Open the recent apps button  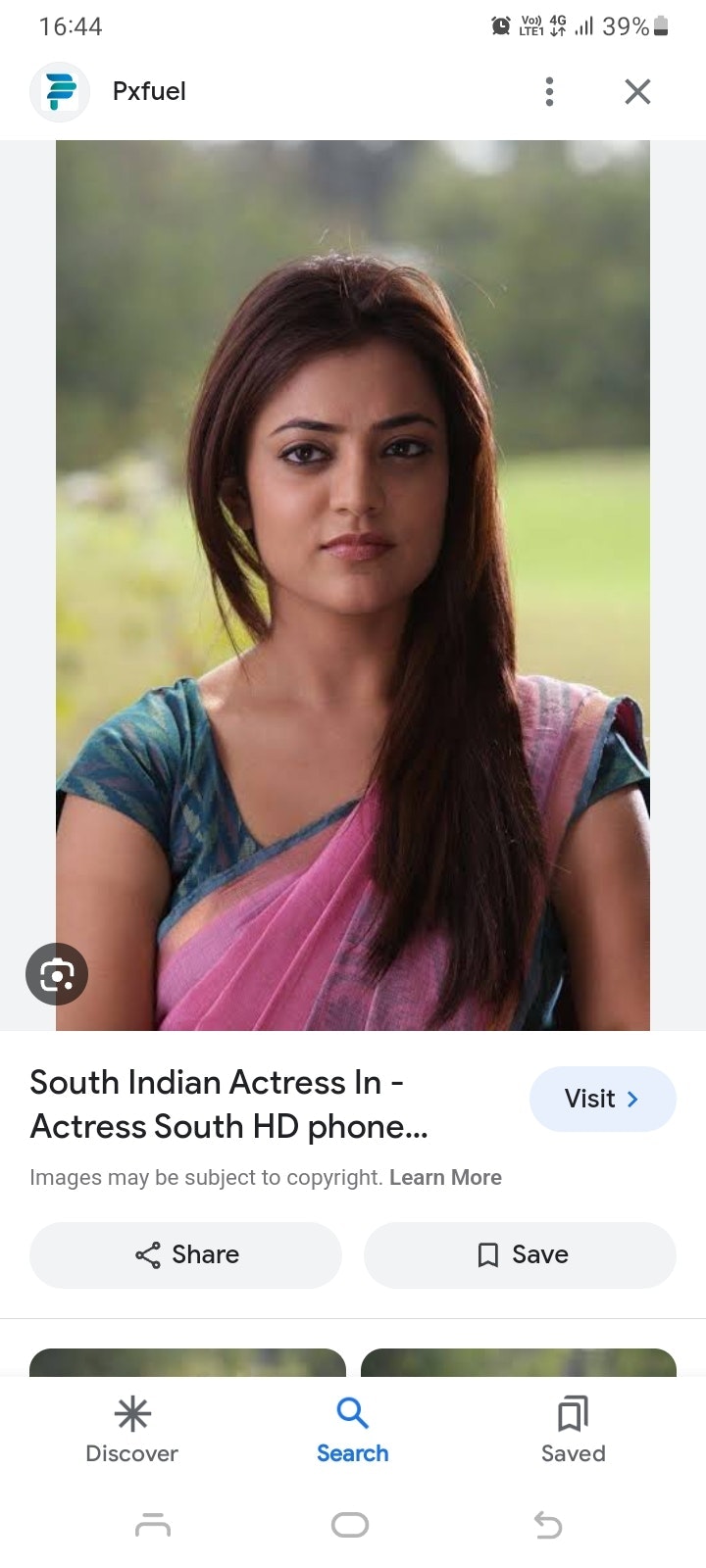click(152, 1525)
